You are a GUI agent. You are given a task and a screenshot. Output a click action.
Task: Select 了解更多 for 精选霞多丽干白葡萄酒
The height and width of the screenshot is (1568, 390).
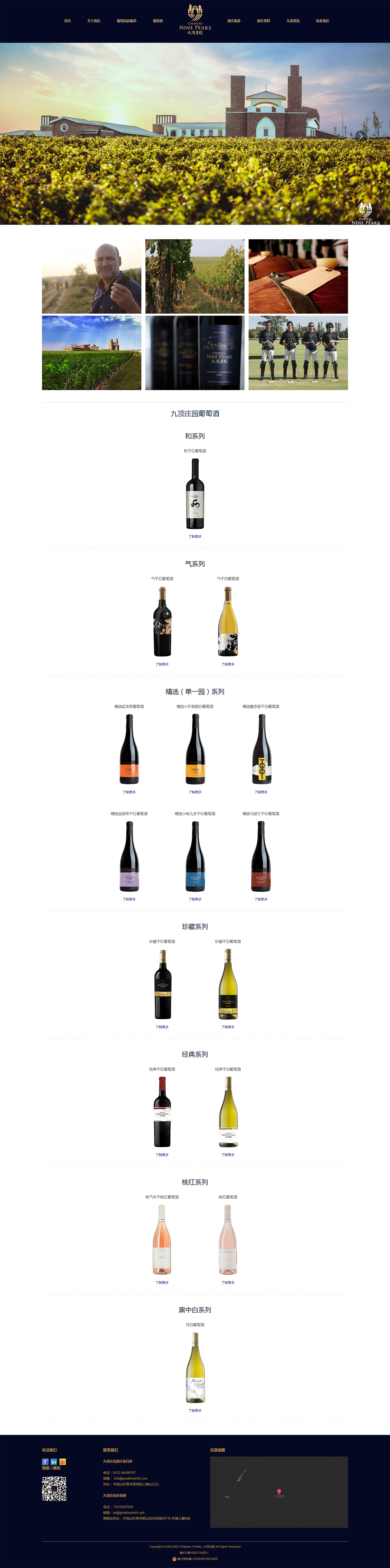pyautogui.click(x=261, y=792)
